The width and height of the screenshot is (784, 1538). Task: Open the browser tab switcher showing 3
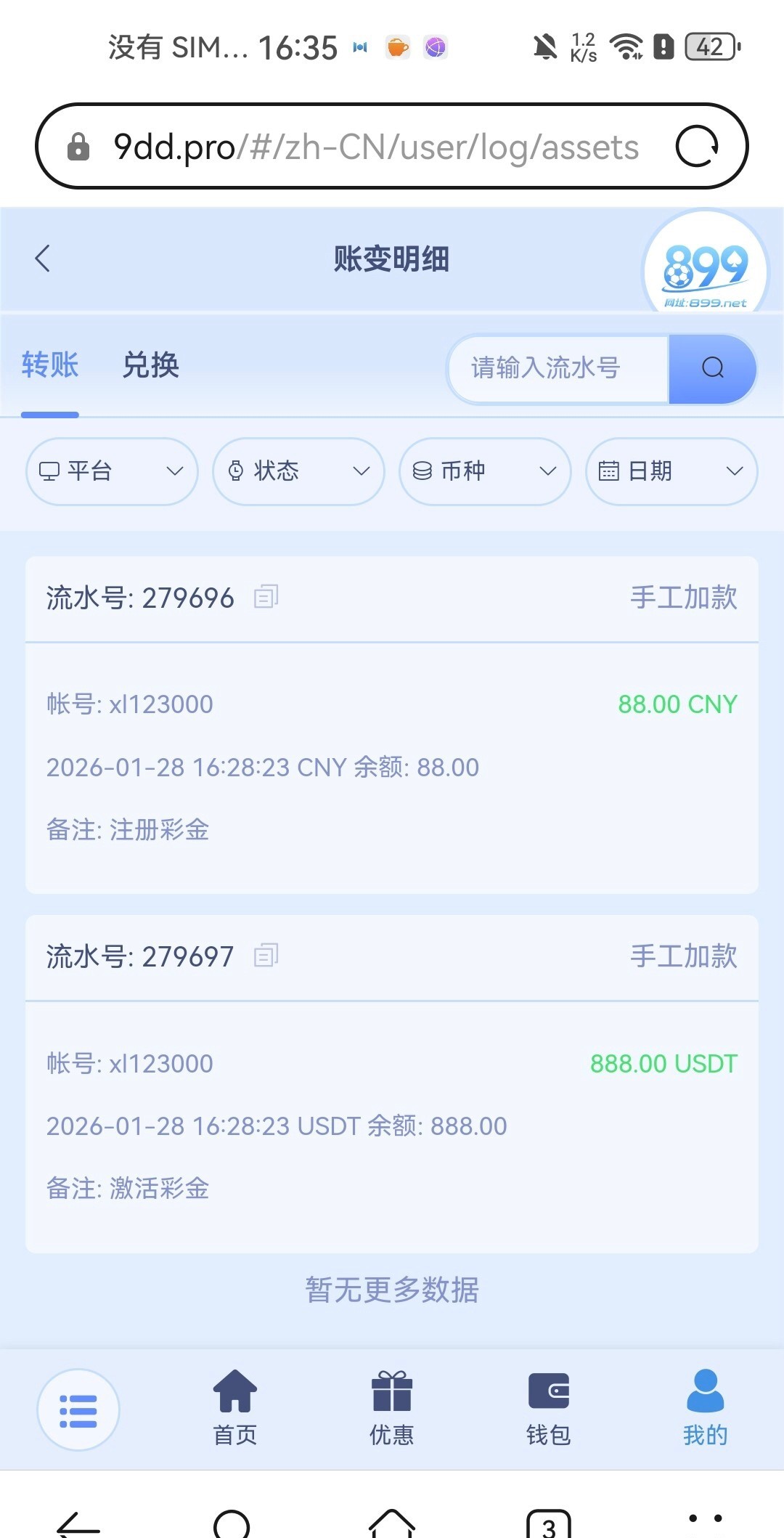tap(549, 1523)
